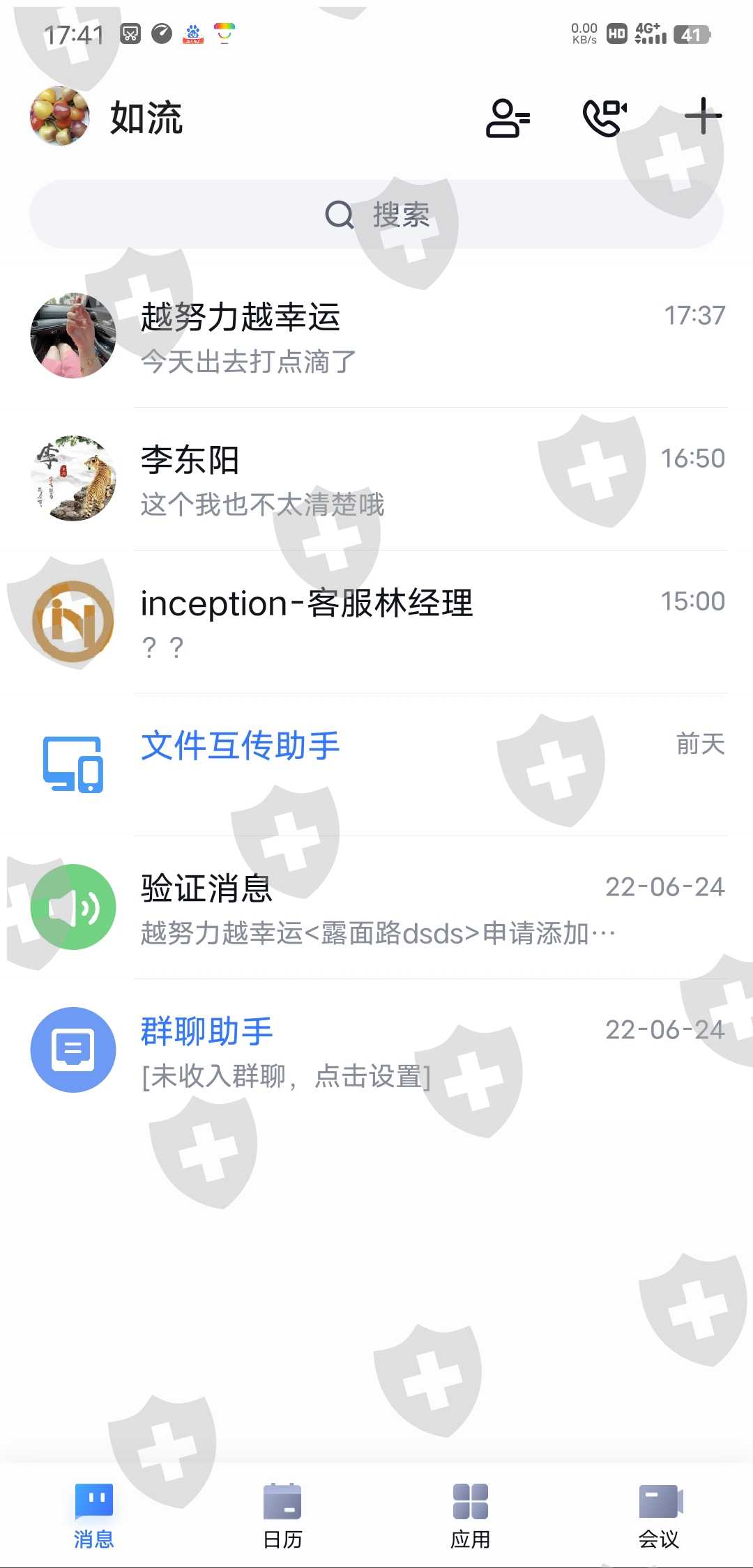
Task: Open the chat with 李东阳
Action: pos(376,479)
